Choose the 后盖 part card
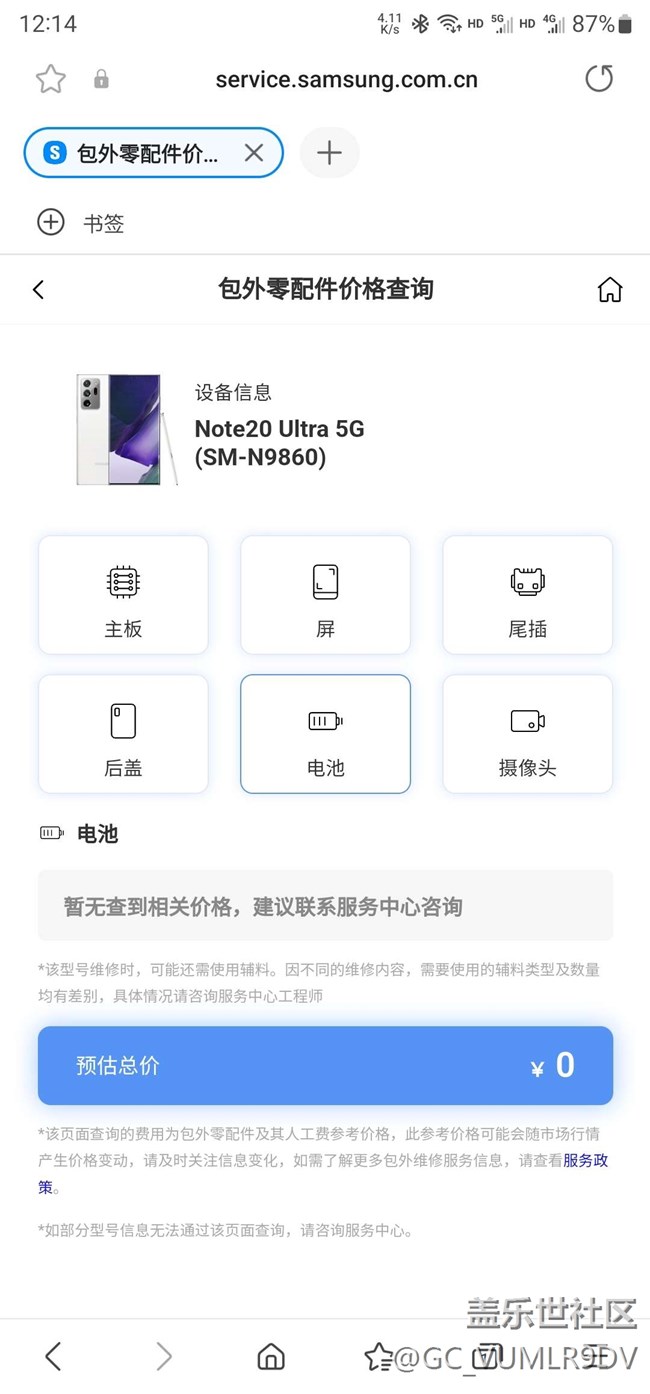 point(123,734)
